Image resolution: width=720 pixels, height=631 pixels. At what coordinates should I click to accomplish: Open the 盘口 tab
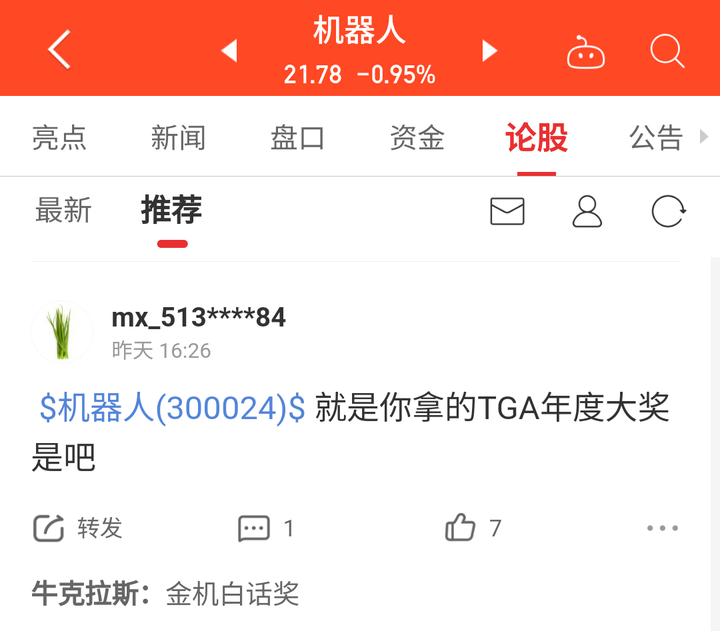pos(298,138)
